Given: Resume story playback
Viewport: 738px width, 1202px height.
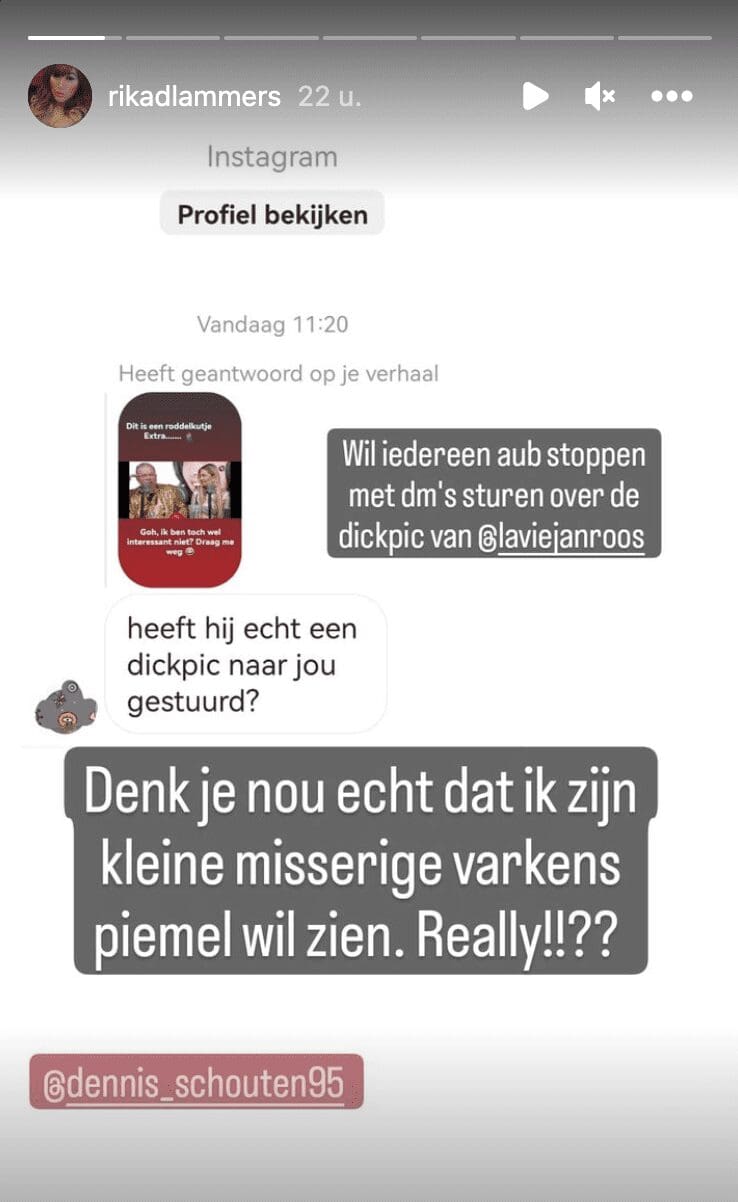Looking at the screenshot, I should tap(535, 96).
